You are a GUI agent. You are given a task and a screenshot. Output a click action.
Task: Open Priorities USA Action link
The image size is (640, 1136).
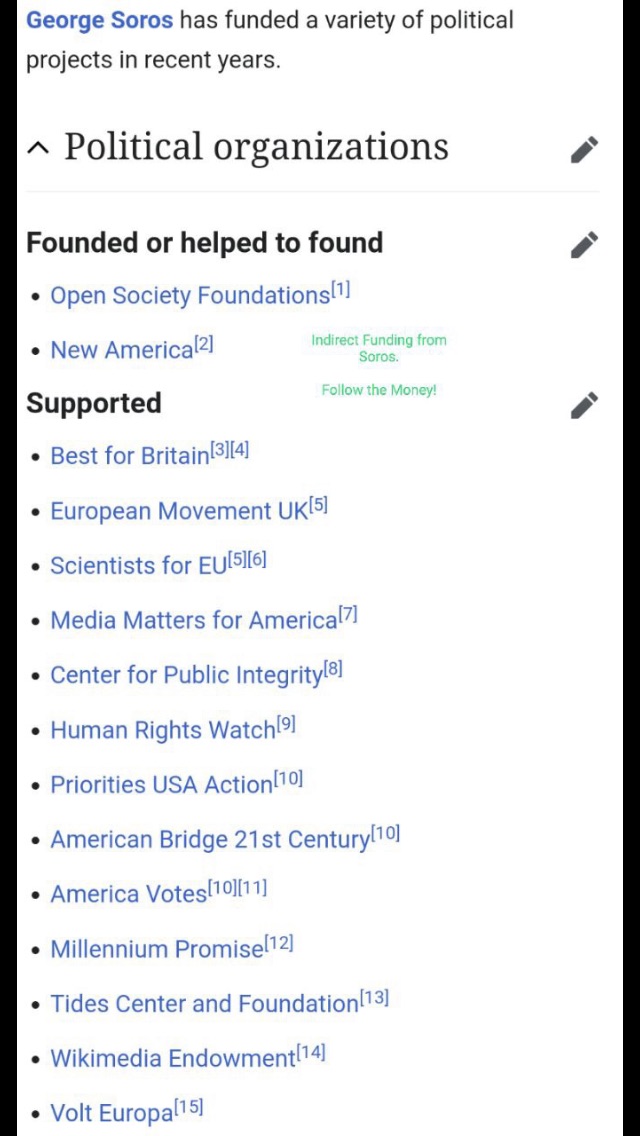click(x=161, y=785)
